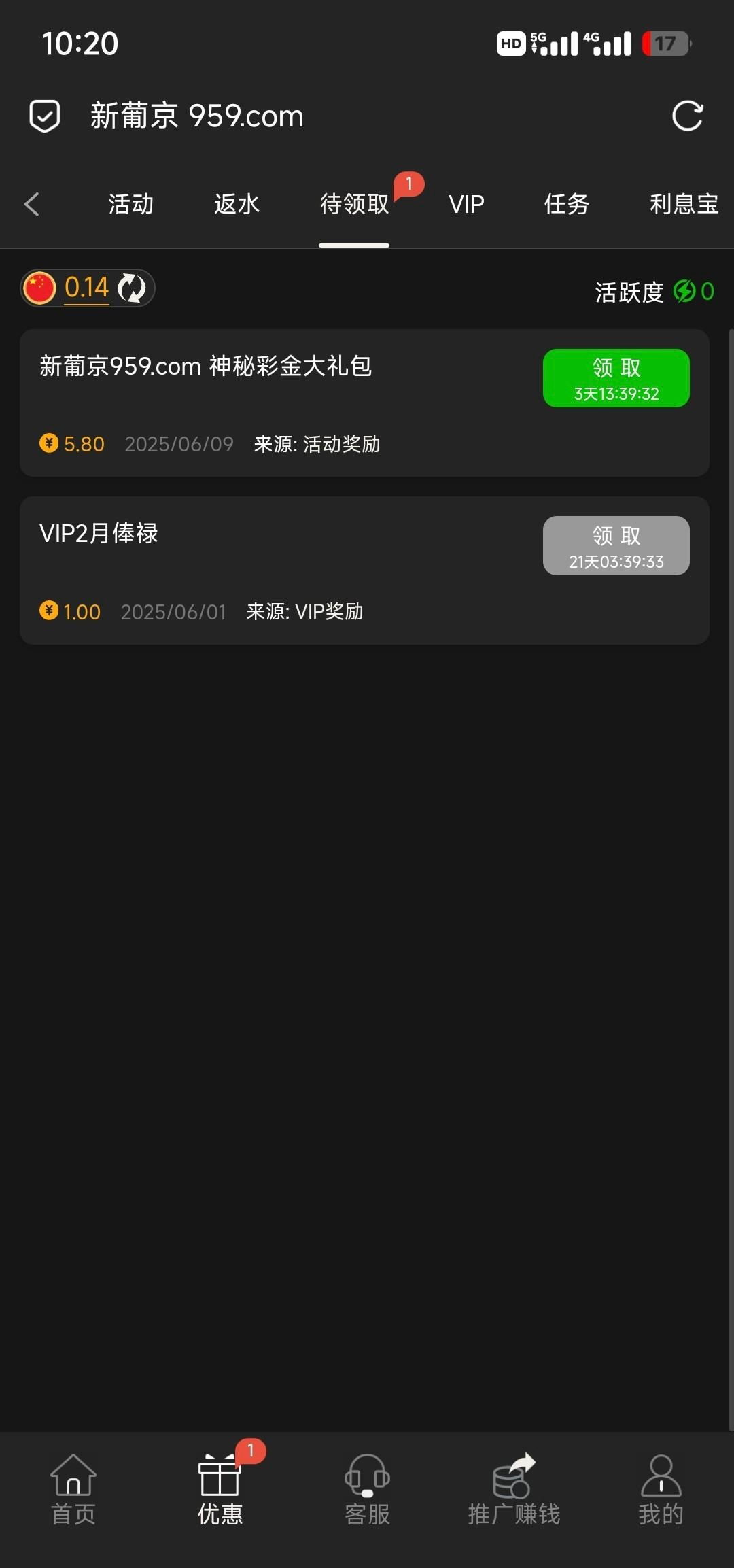Open 推广赚钱 in the bottom bar

(514, 1489)
